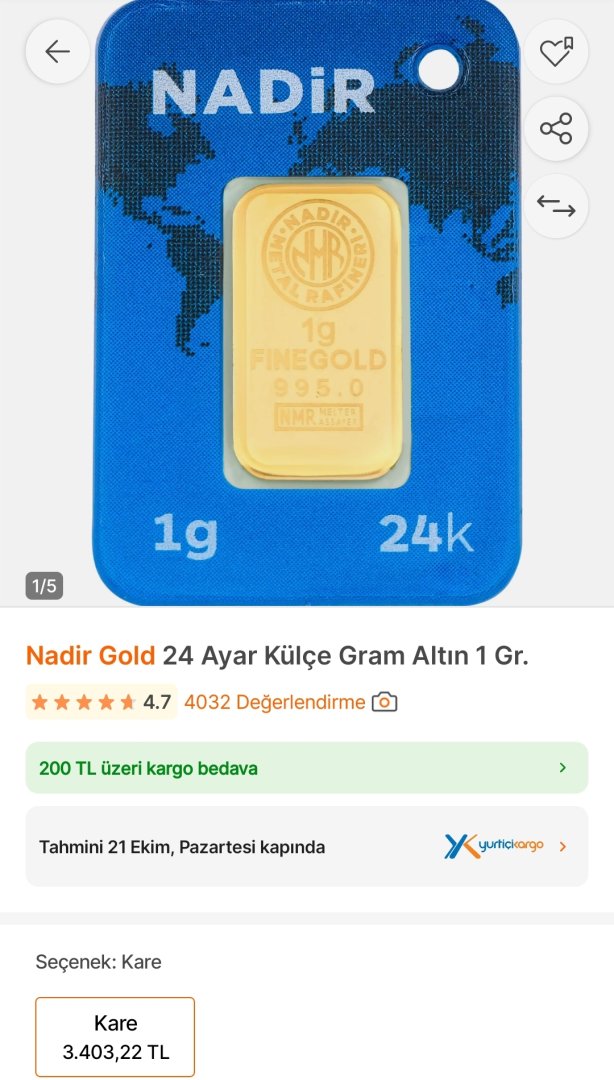Image resolution: width=614 pixels, height=1080 pixels.
Task: View the 4032 Değerlendirme reviews
Action: (x=274, y=702)
